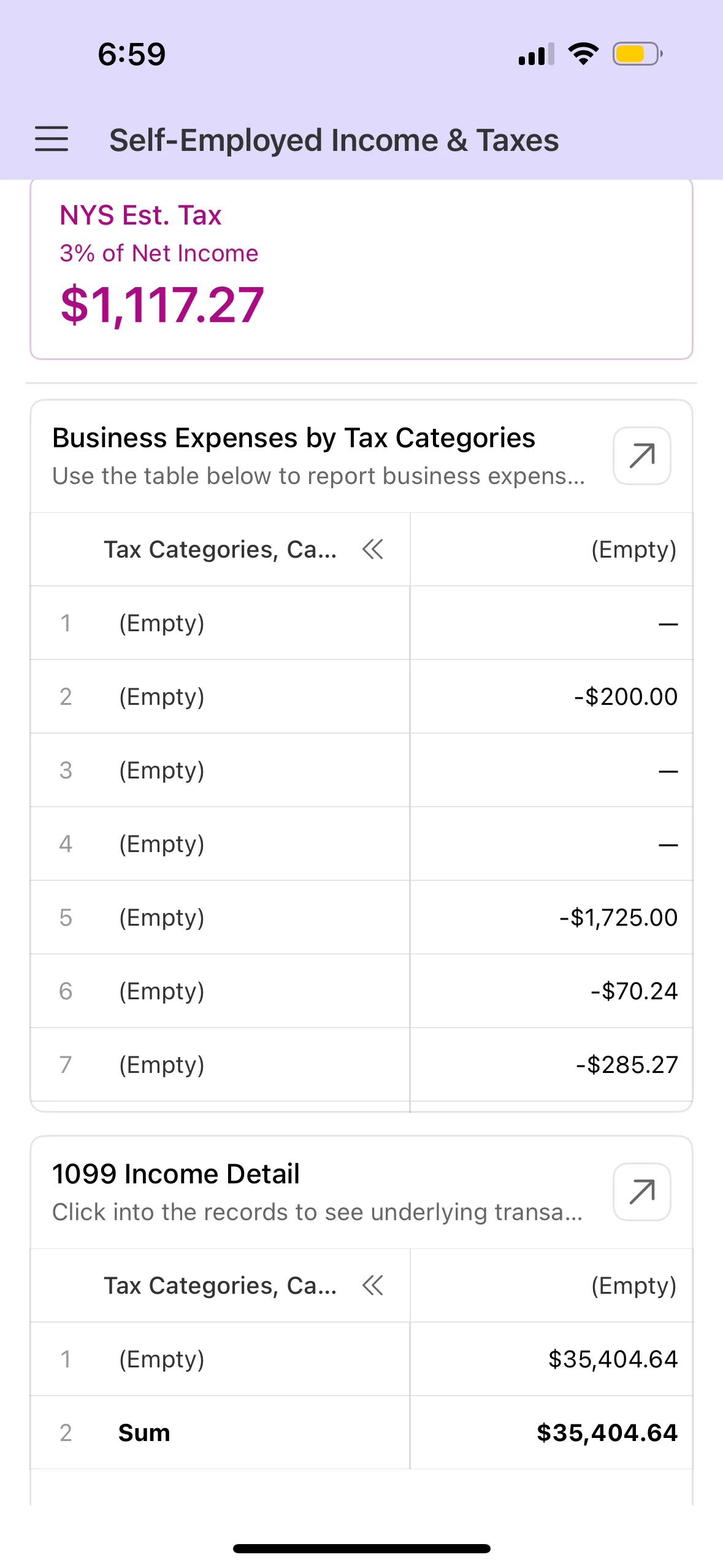This screenshot has height=1568, width=723.
Task: Open the -$200.00 expense record
Action: (361, 696)
